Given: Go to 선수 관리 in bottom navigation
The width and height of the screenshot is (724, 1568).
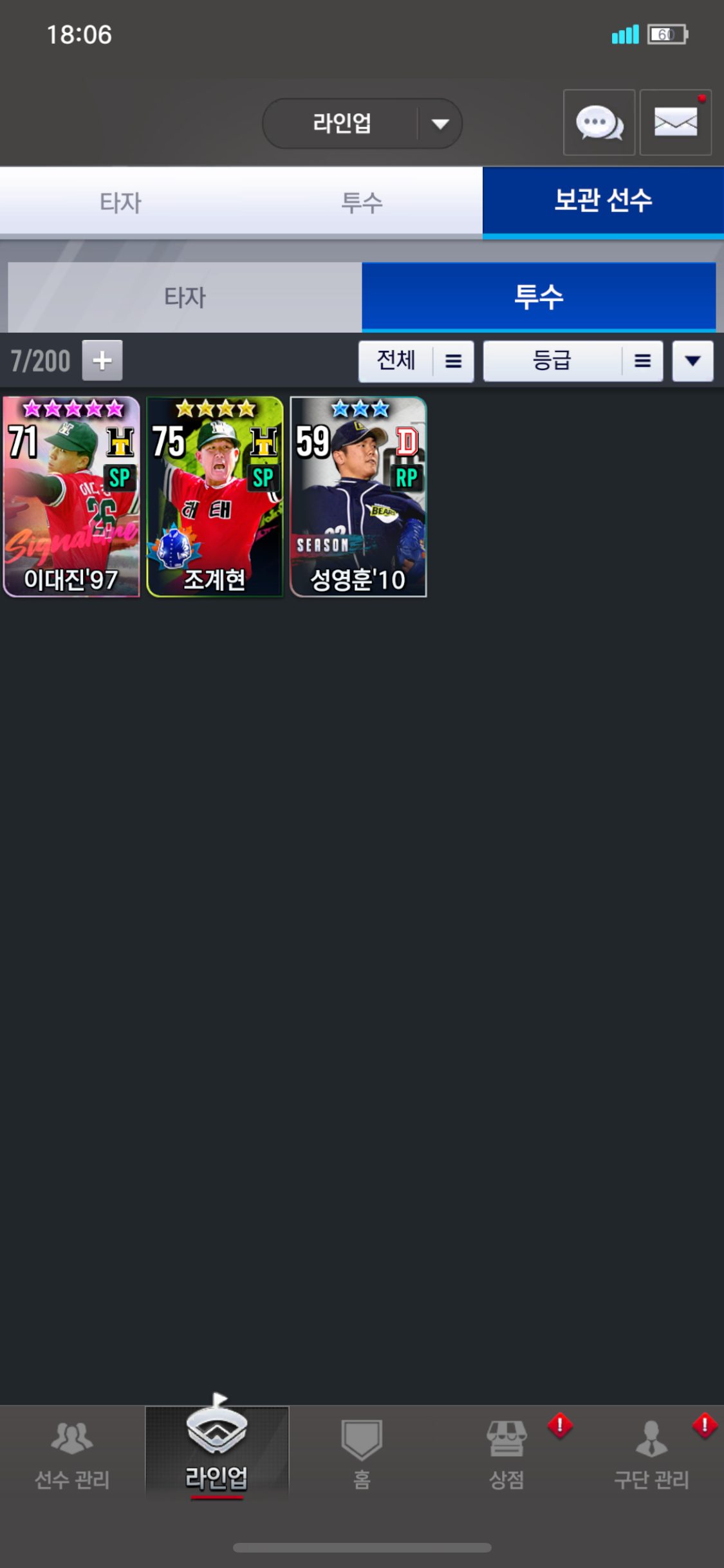Looking at the screenshot, I should pos(72,1456).
